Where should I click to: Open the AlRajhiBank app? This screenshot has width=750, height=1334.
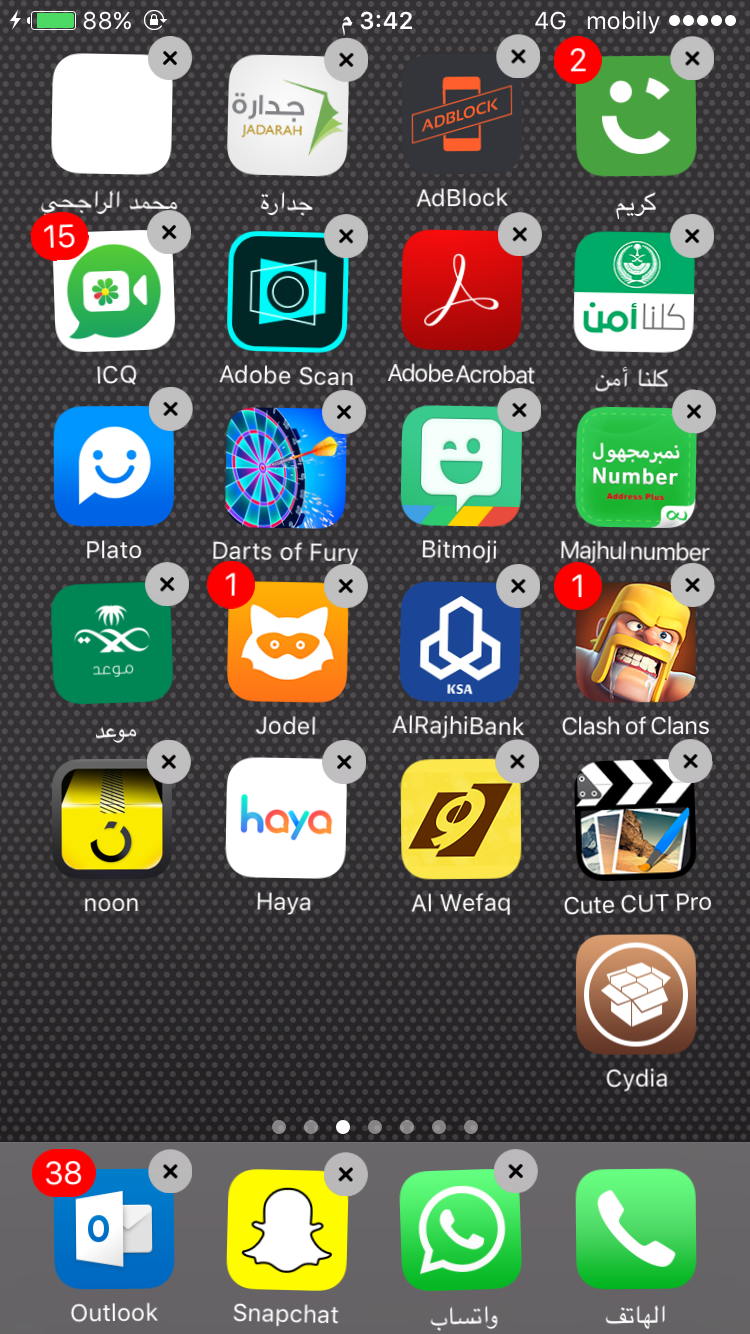[461, 642]
